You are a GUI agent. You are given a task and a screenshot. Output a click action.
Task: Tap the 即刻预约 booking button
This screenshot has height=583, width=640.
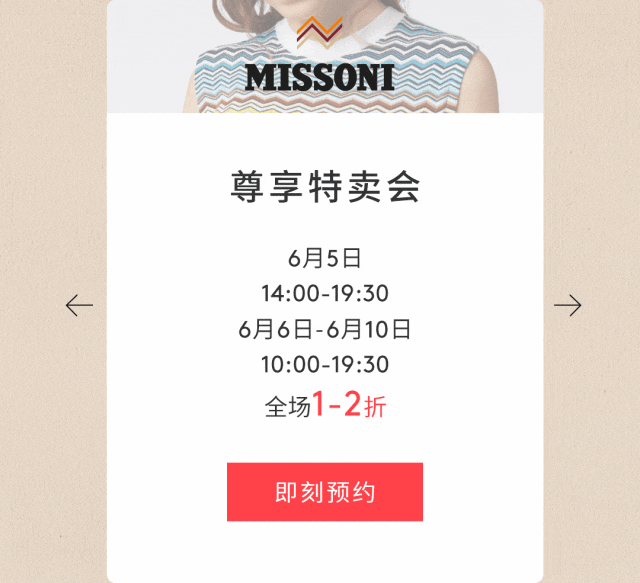click(x=324, y=492)
